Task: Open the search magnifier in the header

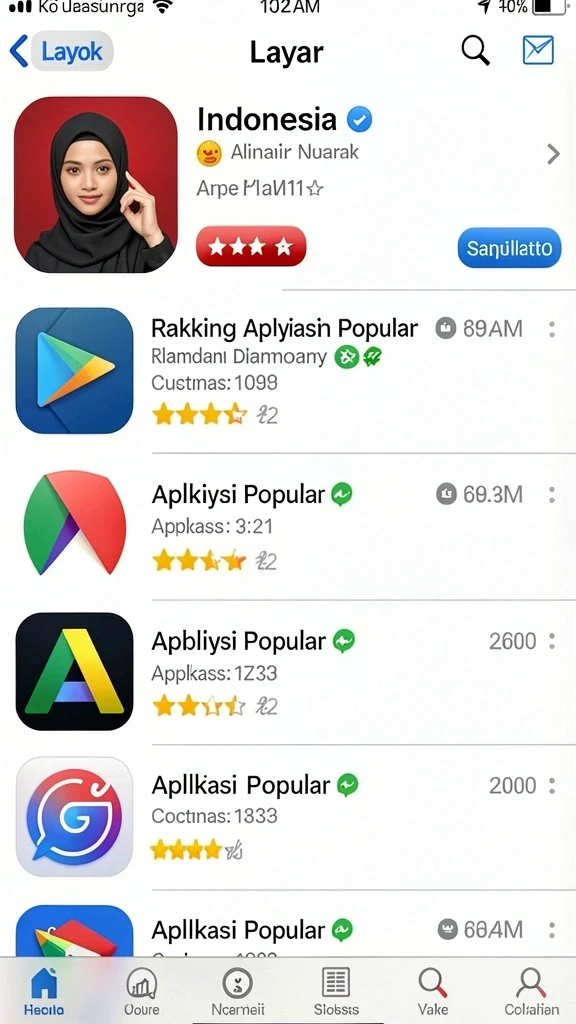Action: (475, 50)
